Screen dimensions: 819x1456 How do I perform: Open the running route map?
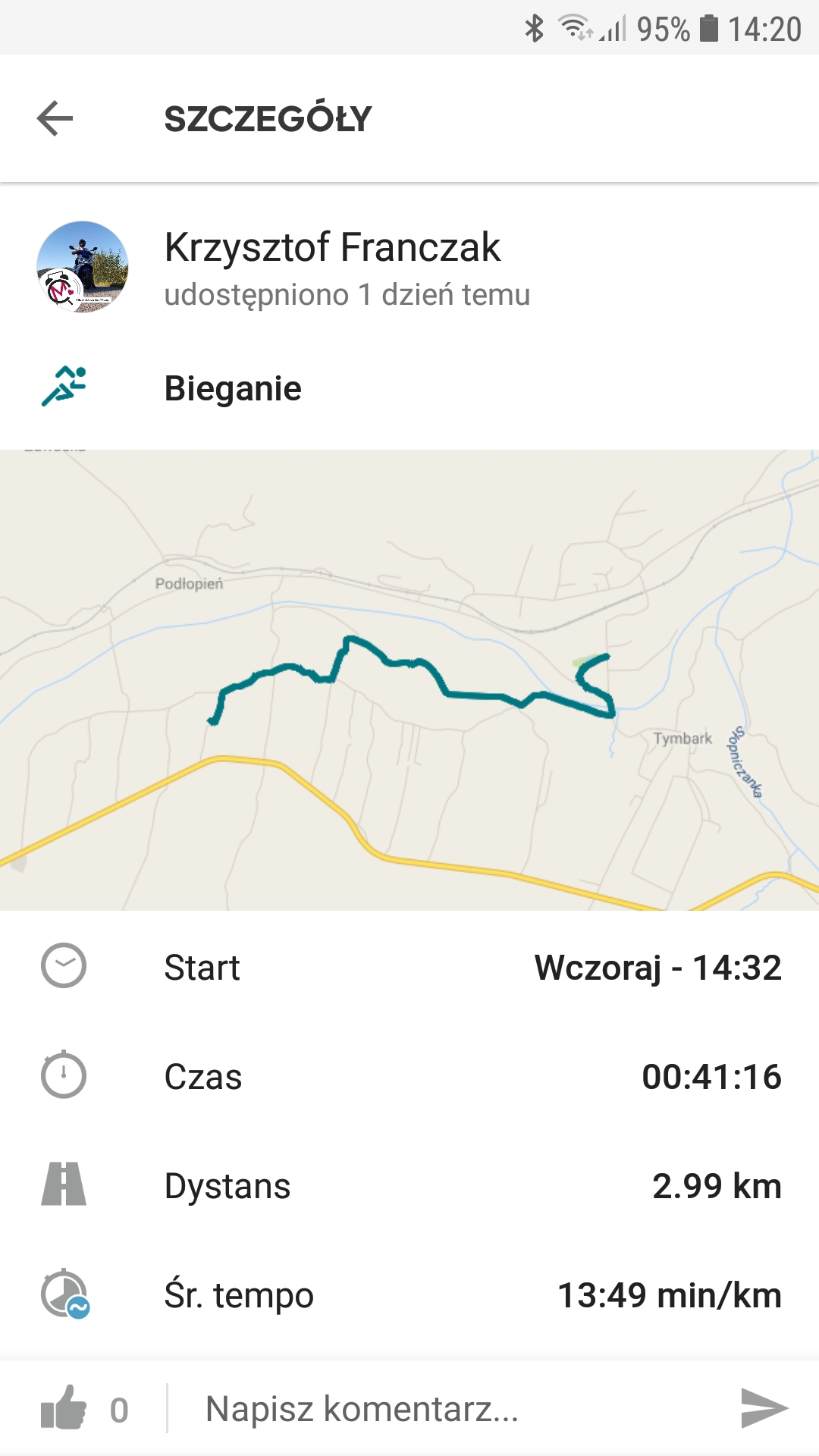pos(409,679)
